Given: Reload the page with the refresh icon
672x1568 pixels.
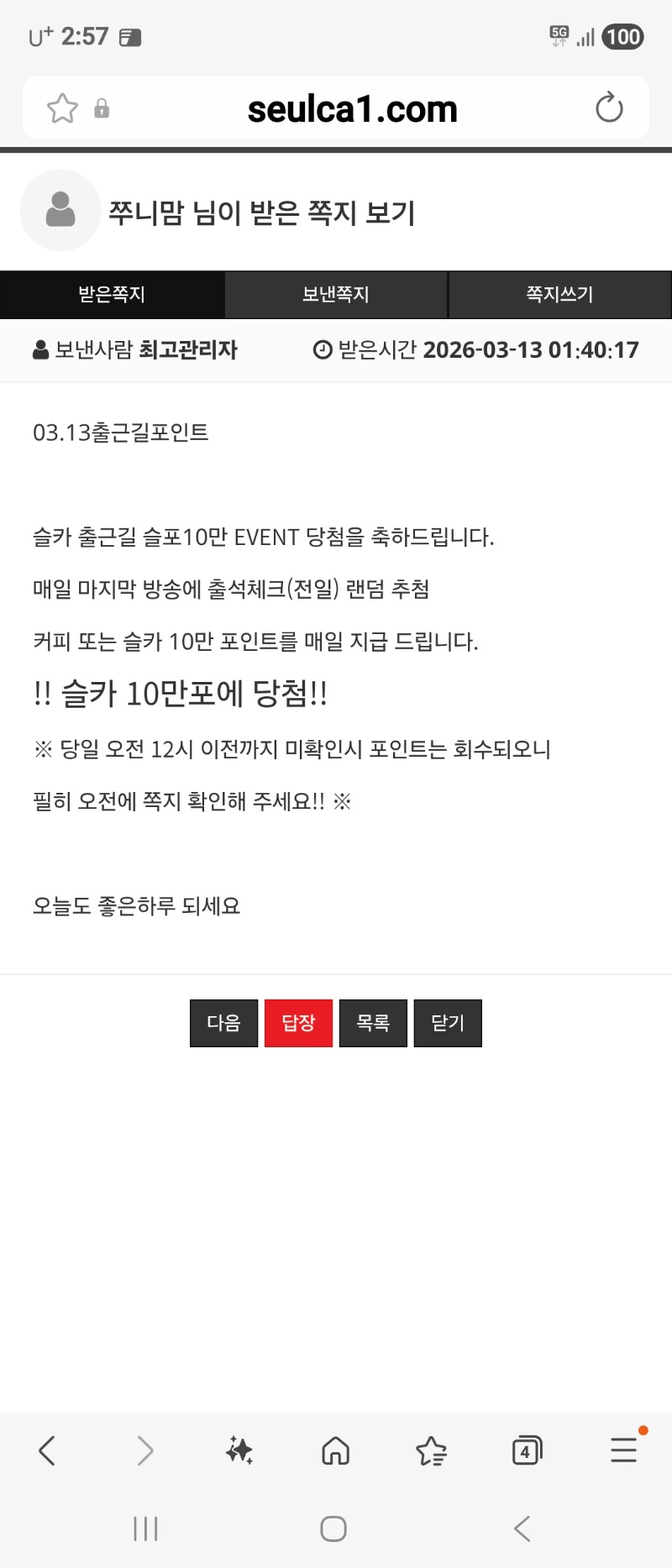Looking at the screenshot, I should [608, 108].
